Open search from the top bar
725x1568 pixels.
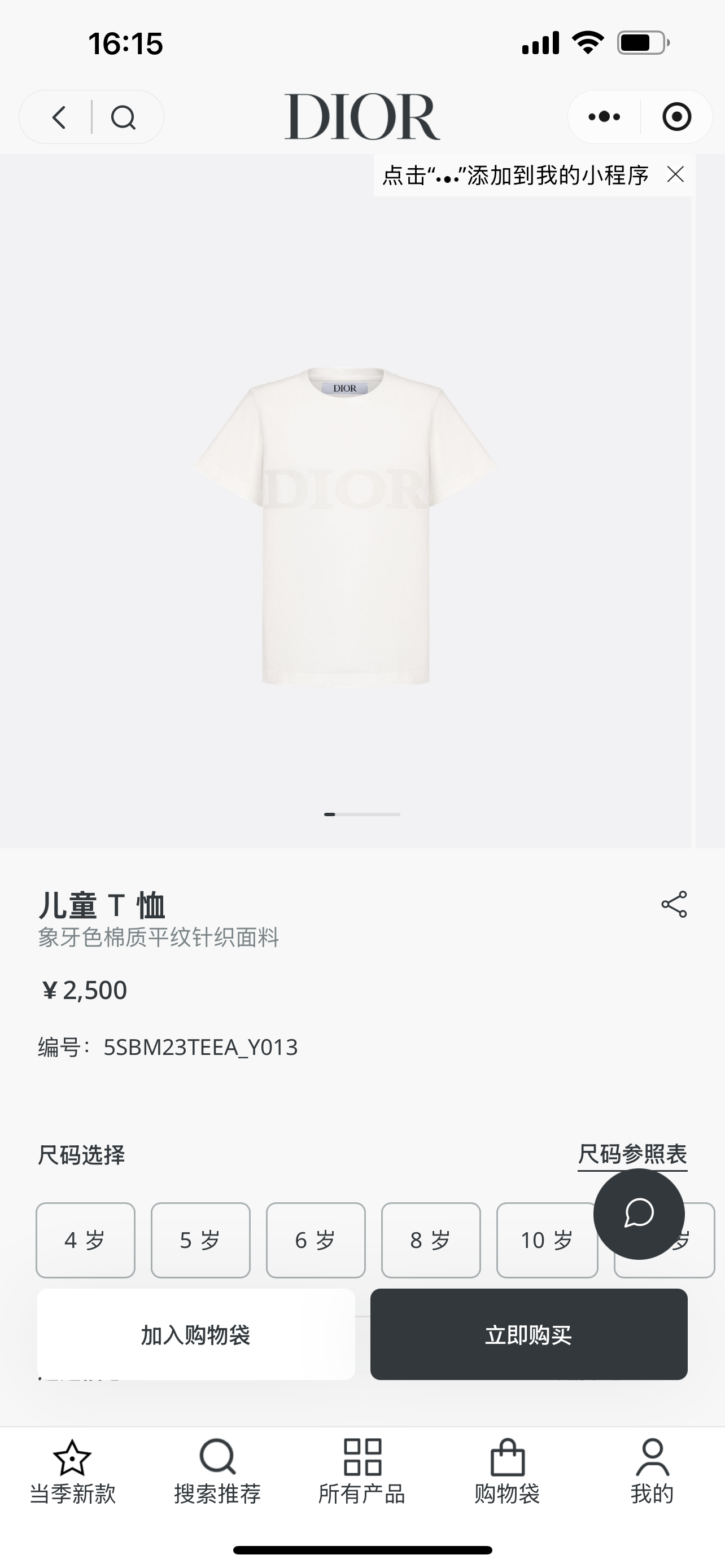point(124,117)
